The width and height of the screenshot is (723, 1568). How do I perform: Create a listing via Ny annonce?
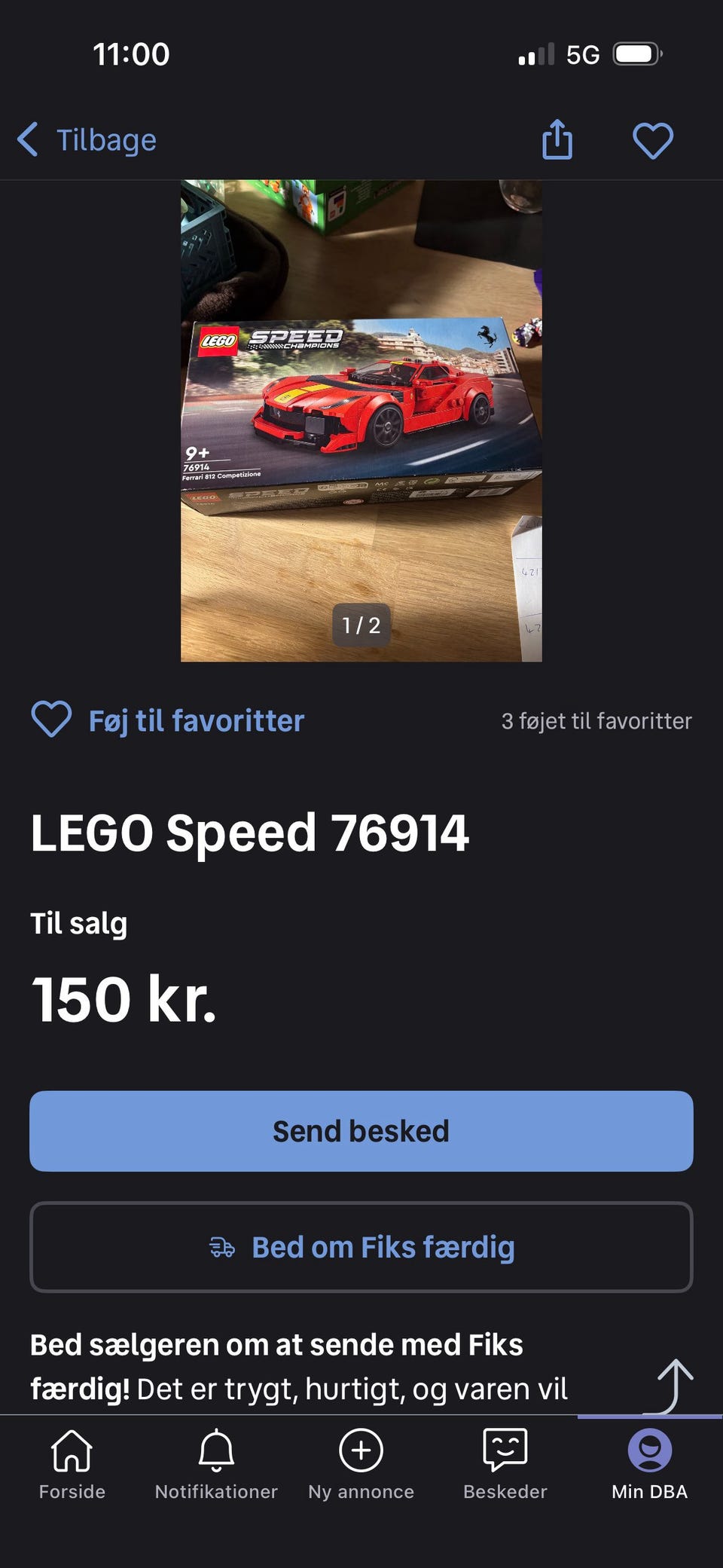click(361, 1464)
